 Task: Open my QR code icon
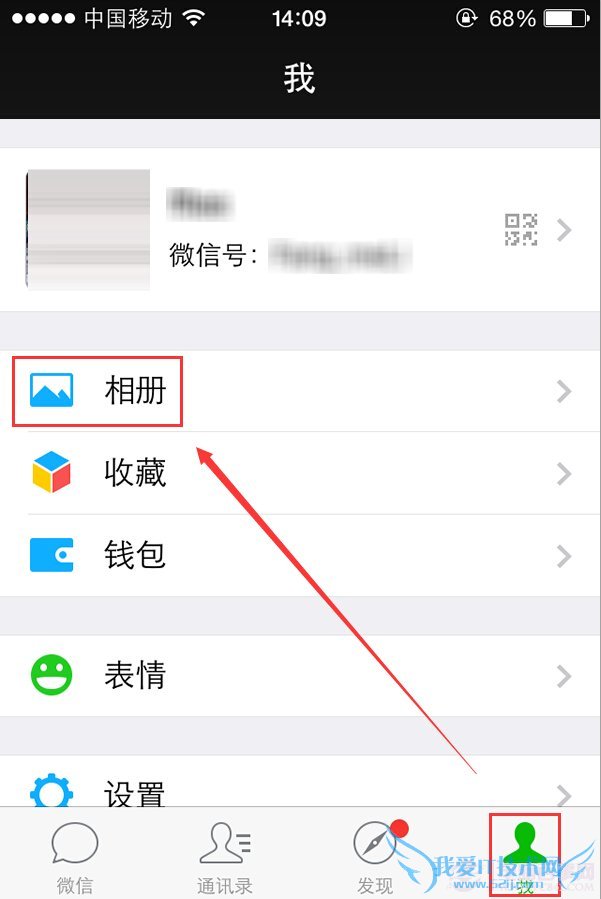point(520,230)
